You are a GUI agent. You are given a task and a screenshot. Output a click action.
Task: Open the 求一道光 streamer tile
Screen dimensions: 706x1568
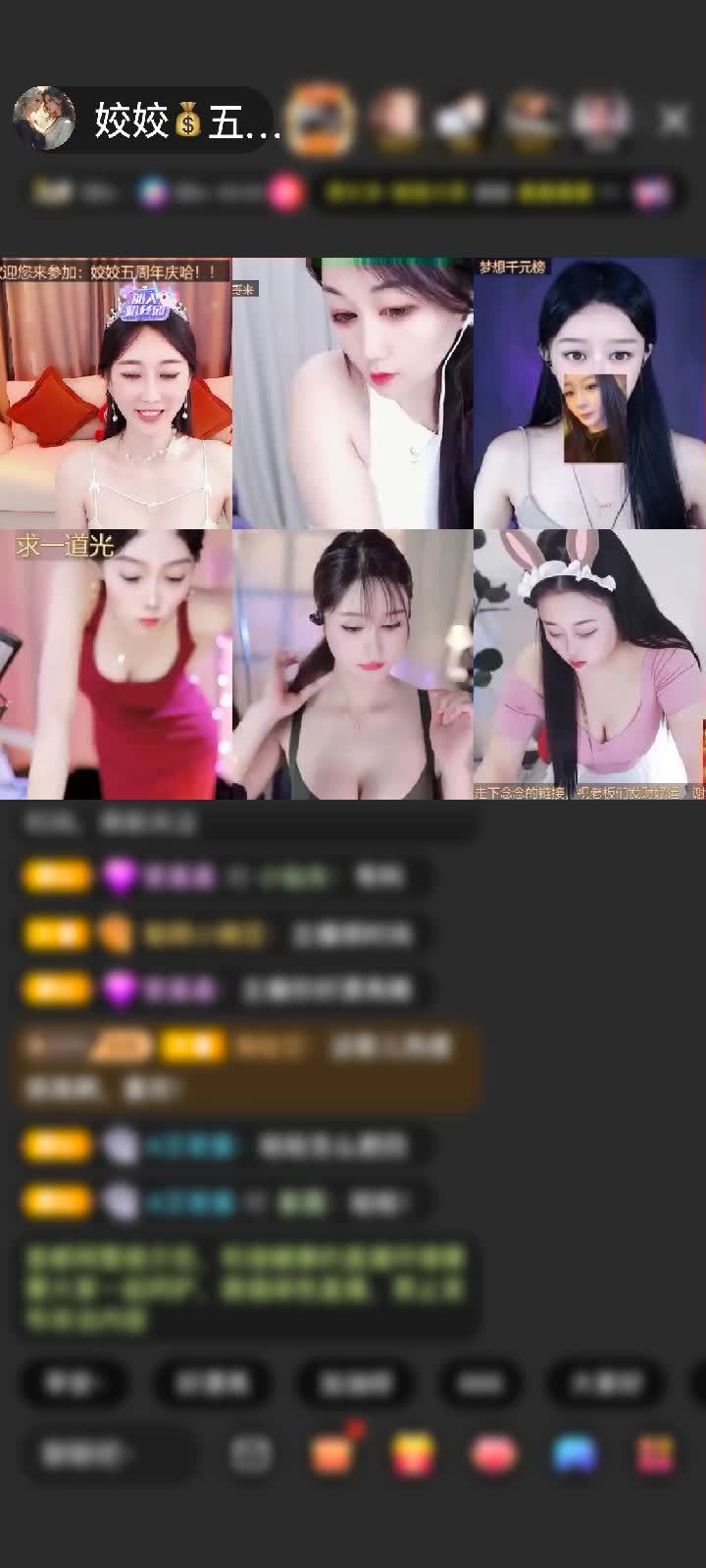click(x=116, y=664)
